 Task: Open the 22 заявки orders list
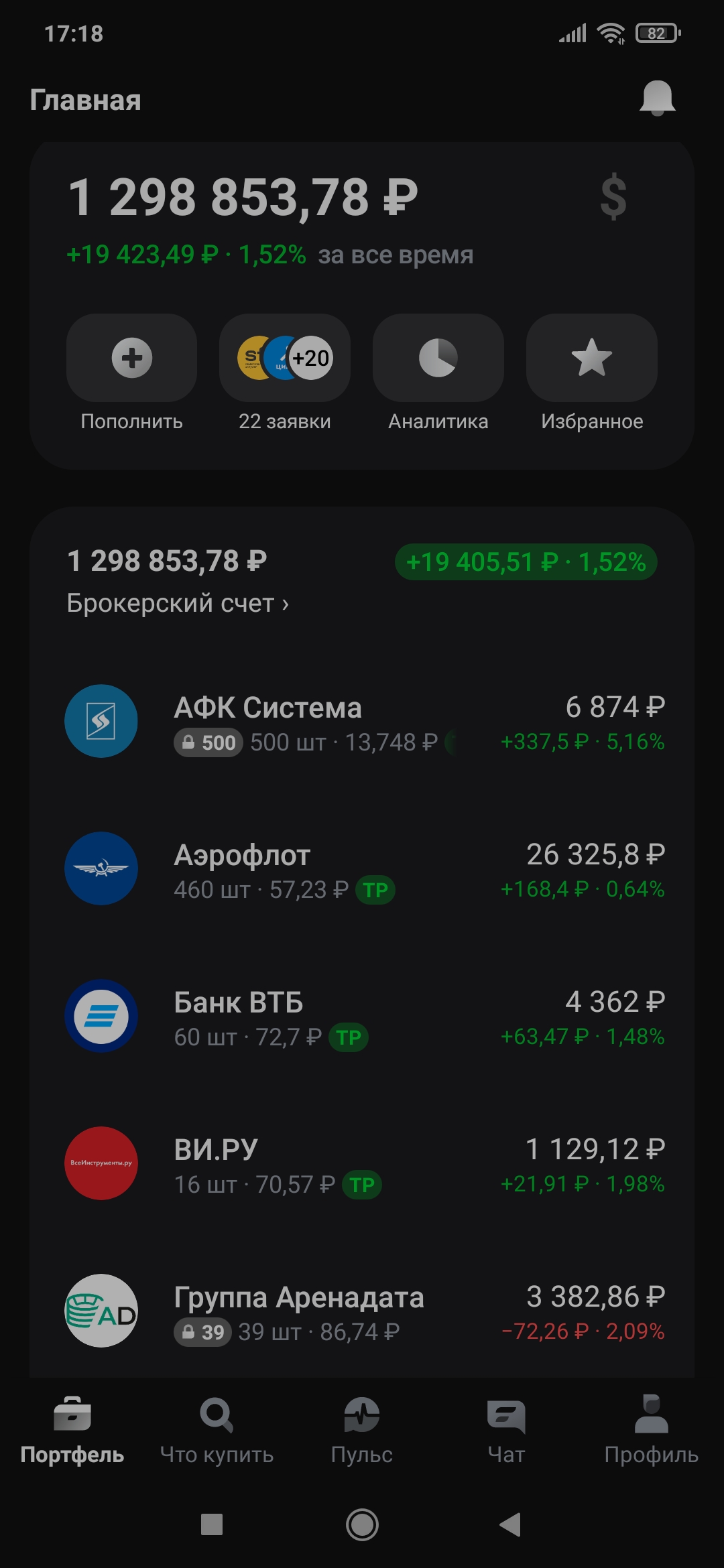point(285,358)
